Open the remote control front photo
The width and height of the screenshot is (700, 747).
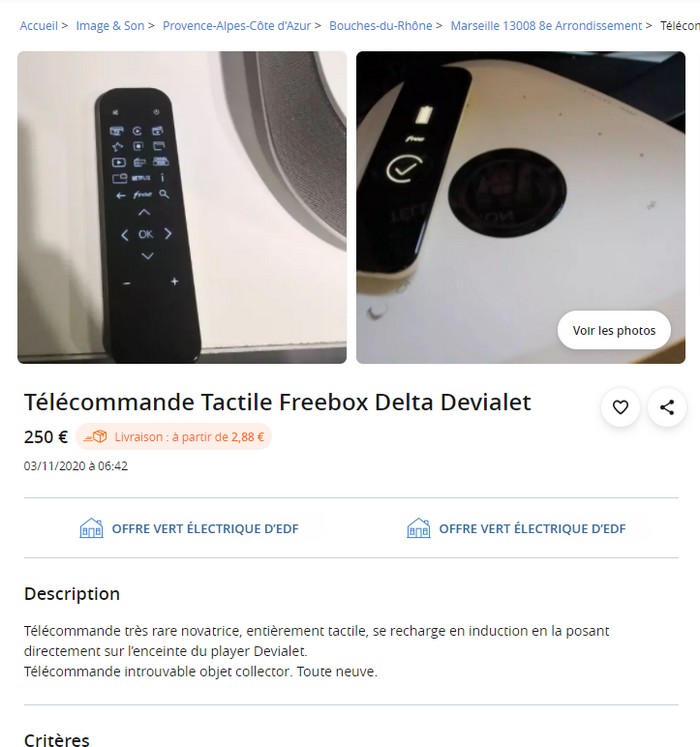coord(182,207)
